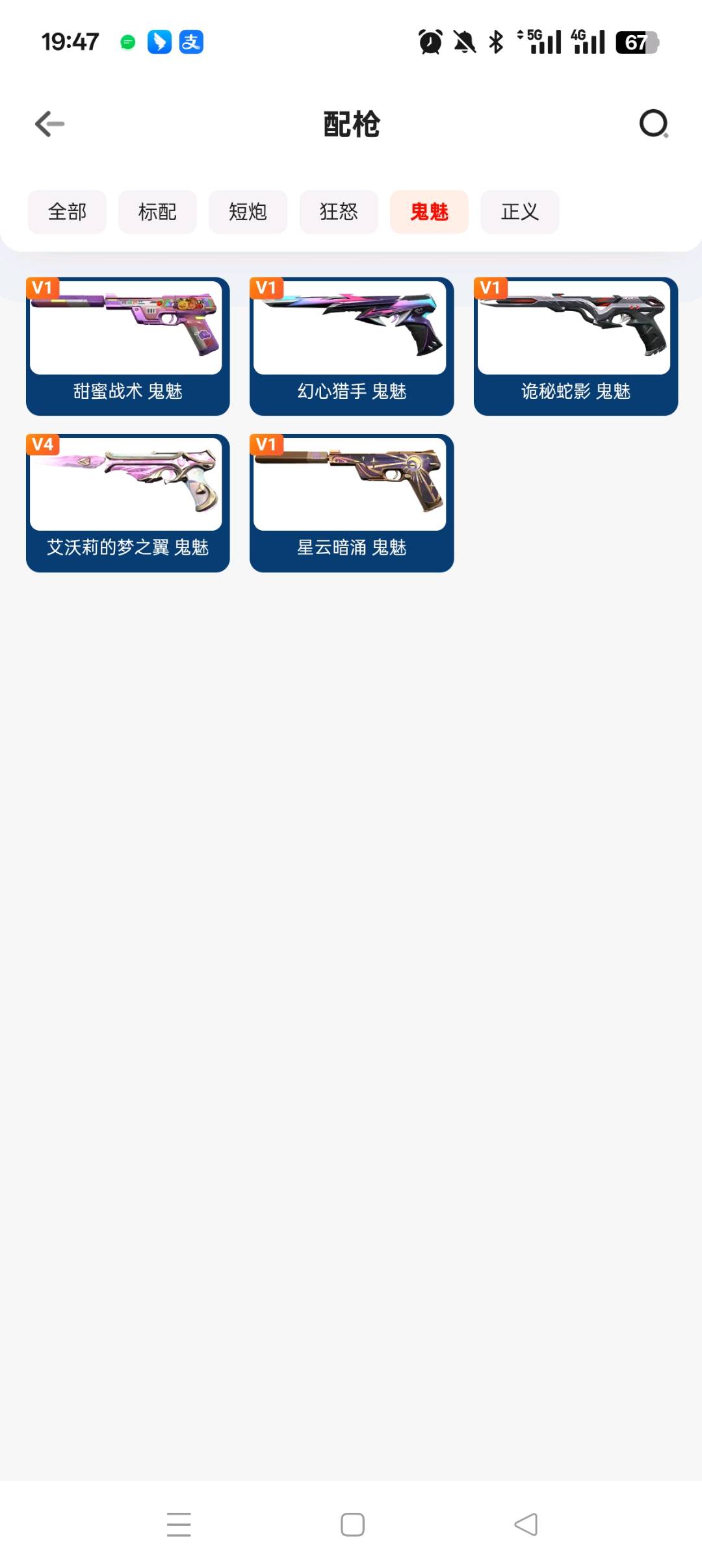This screenshot has height=1568, width=702.
Task: Open the 甜蜜战术 鬼魅 skin card
Action: point(128,346)
